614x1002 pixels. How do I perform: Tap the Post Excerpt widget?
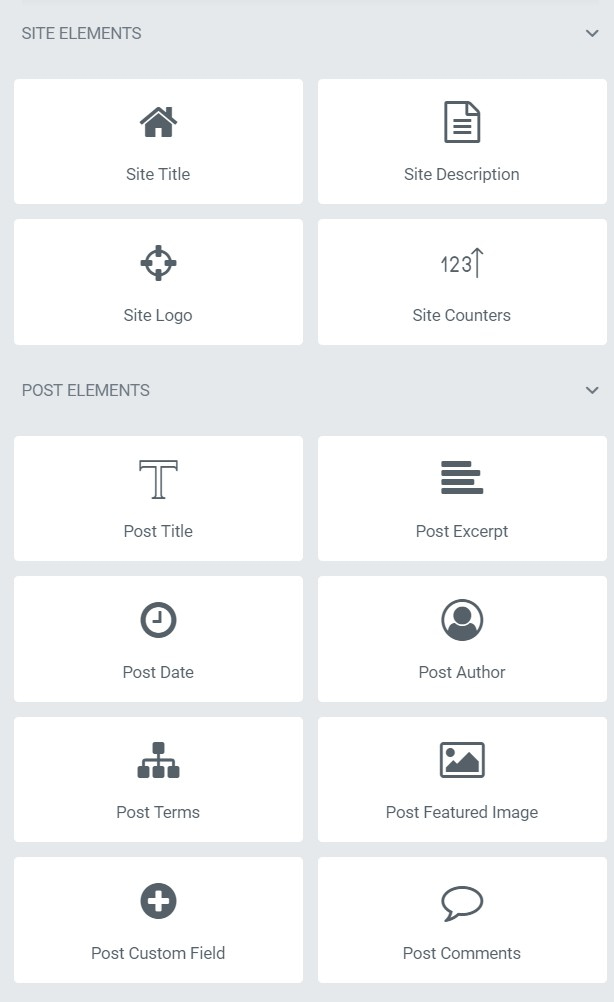[x=462, y=499]
